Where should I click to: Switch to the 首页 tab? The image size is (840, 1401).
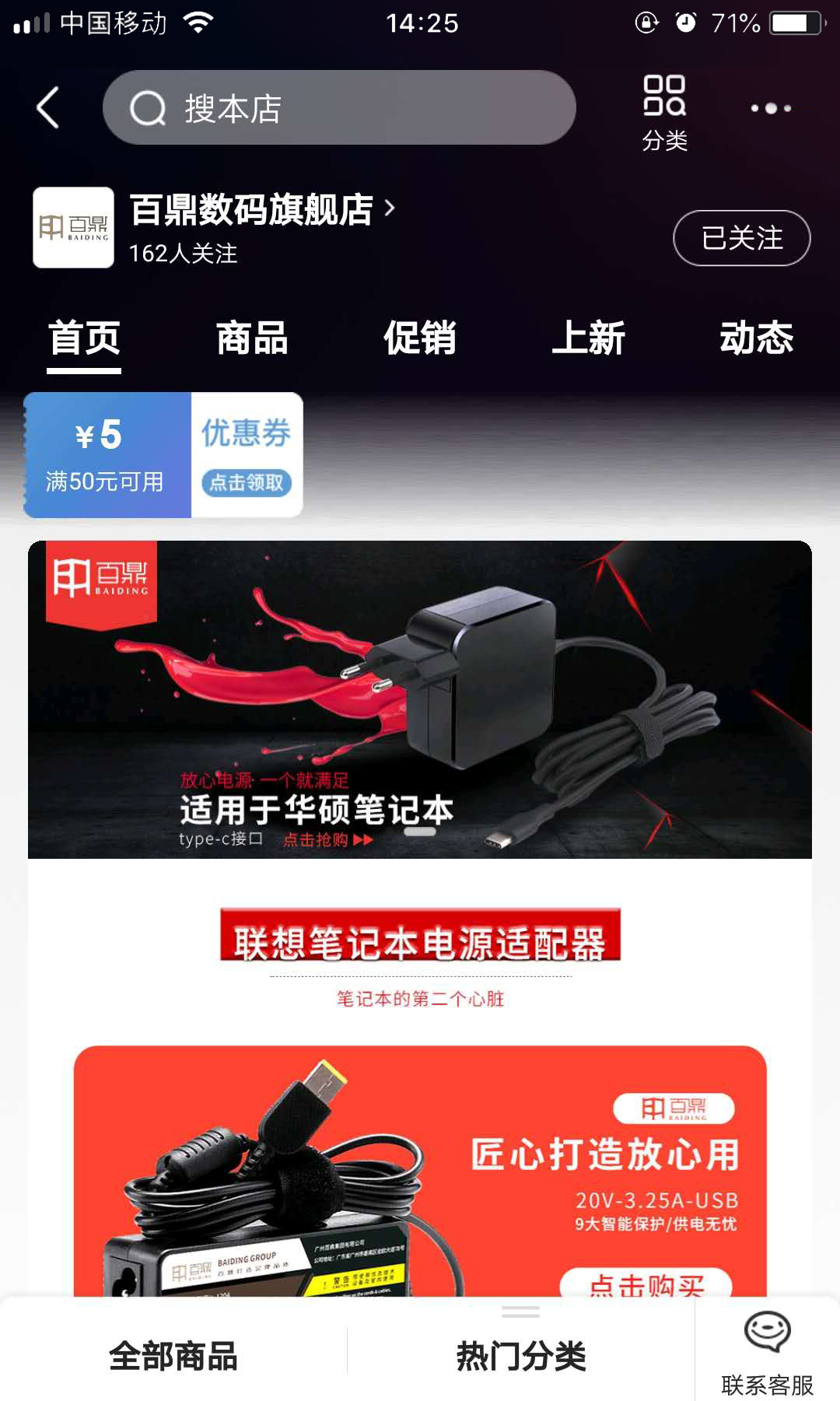pyautogui.click(x=84, y=338)
